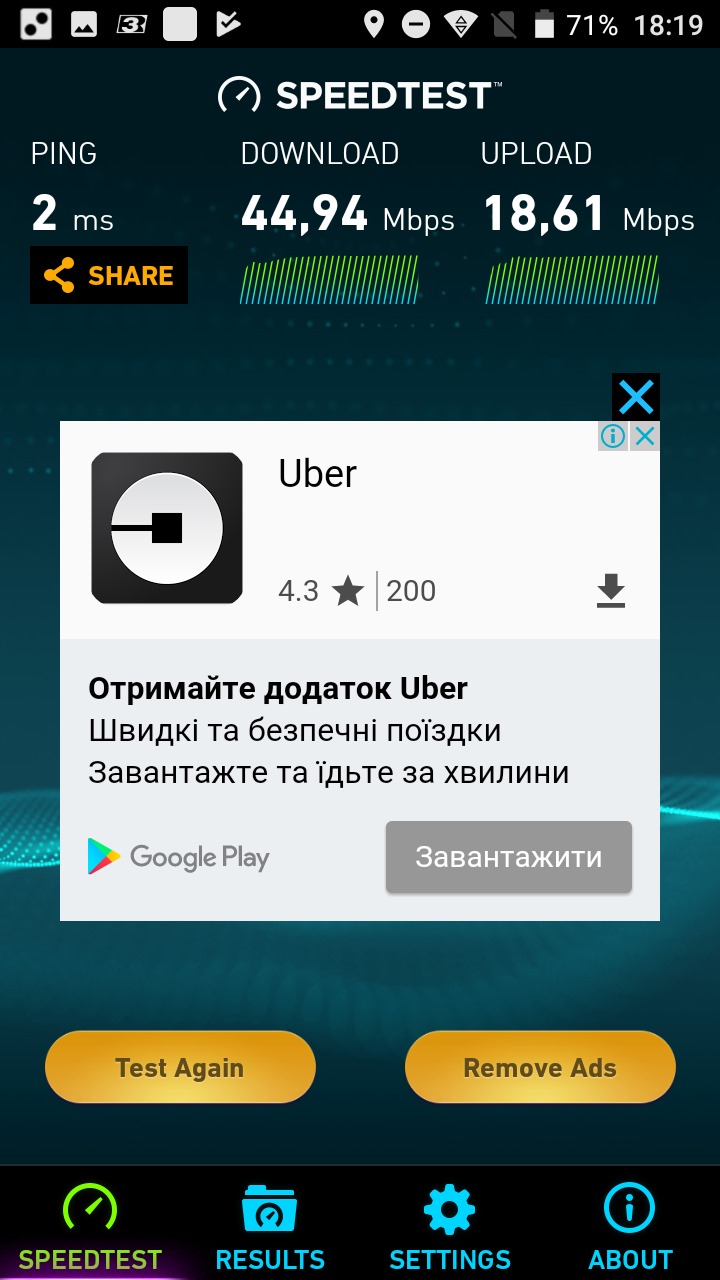Run the speed test again
The width and height of the screenshot is (720, 1280).
click(x=180, y=1068)
